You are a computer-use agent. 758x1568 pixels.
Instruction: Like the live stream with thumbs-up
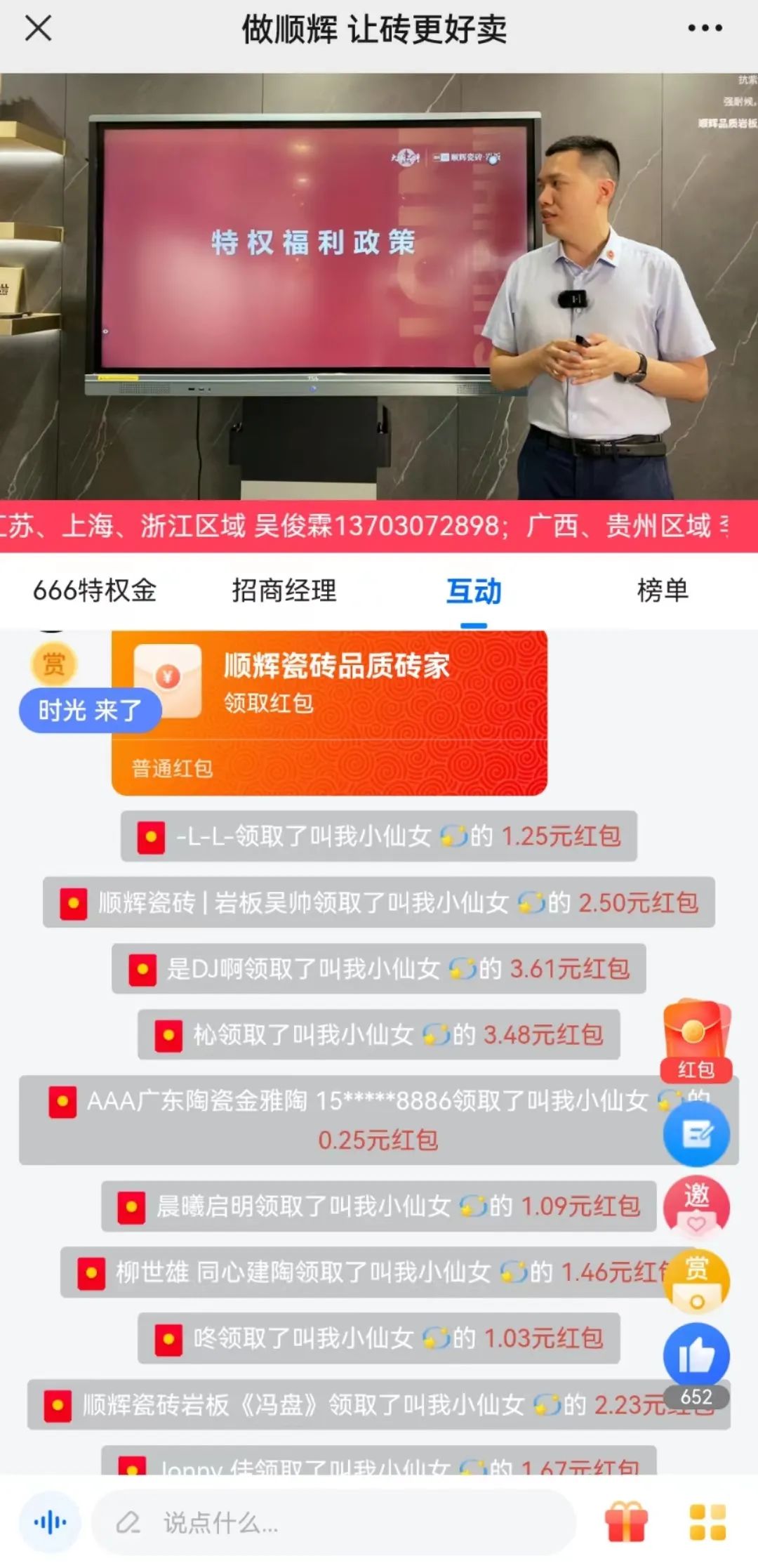click(x=696, y=1356)
